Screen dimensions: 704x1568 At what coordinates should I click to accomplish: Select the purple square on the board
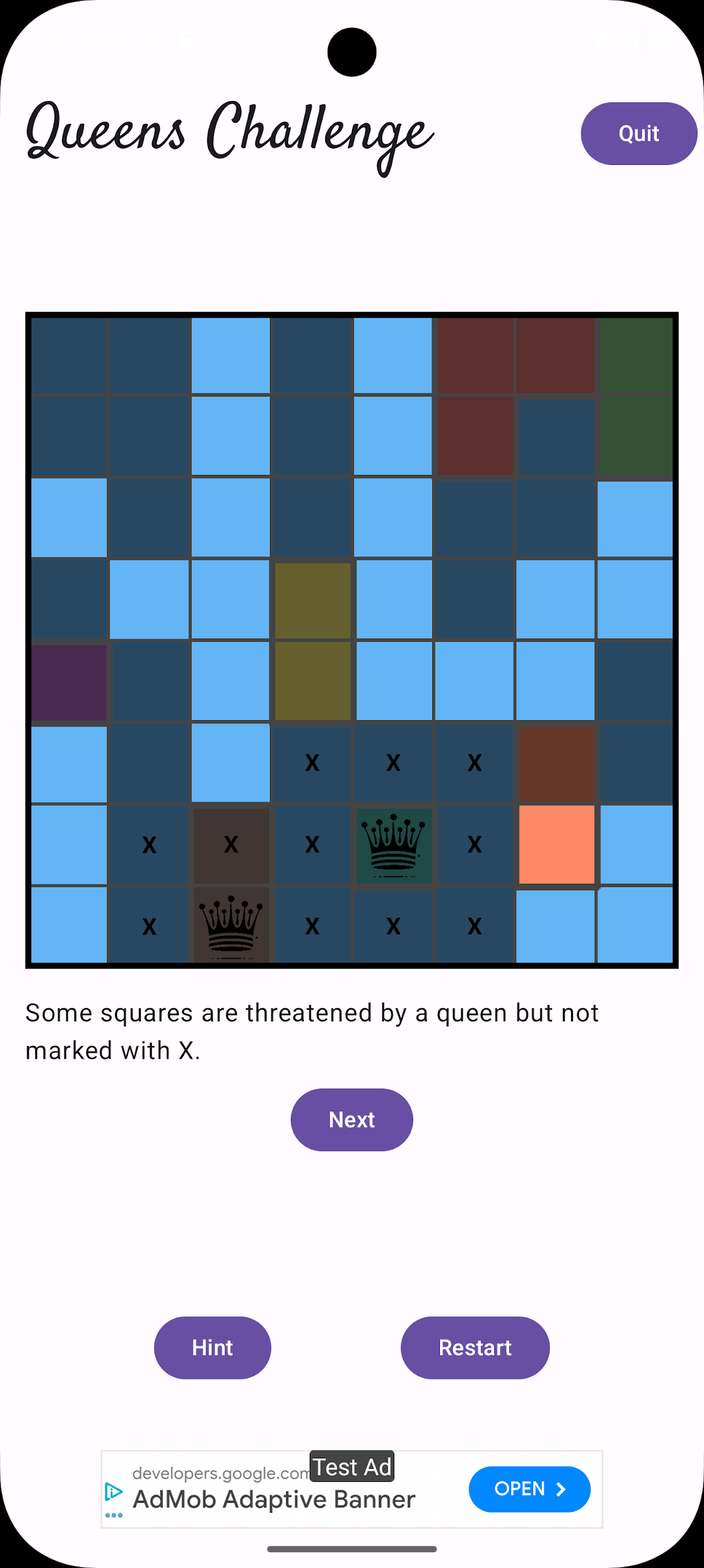click(x=69, y=682)
